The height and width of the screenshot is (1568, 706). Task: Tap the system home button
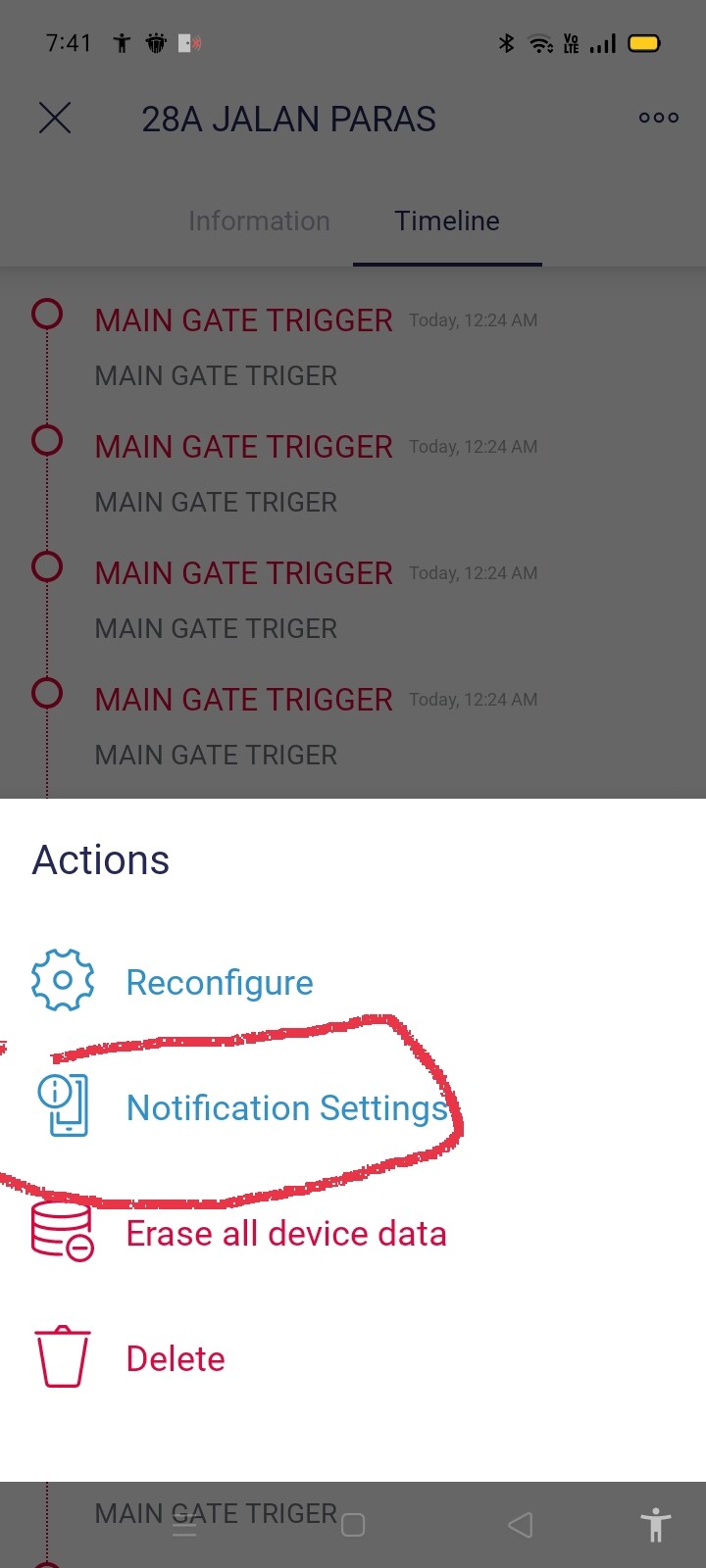(x=353, y=1524)
